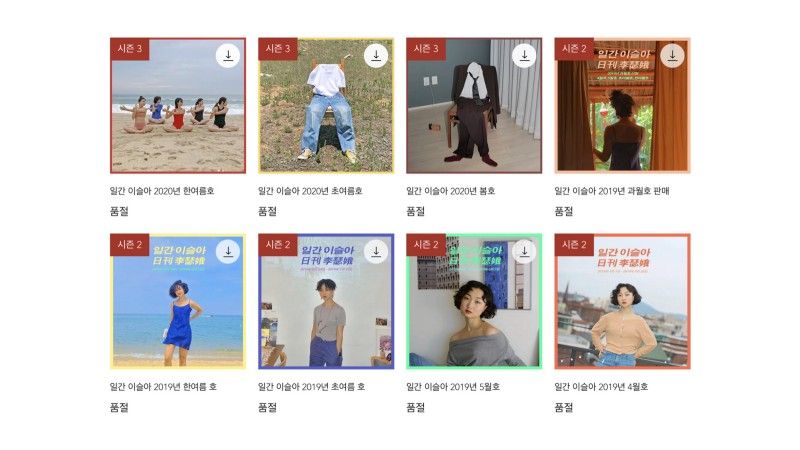This screenshot has width=800, height=450.
Task: Download the 2020년 한여름호 issue
Action: pos(228,56)
